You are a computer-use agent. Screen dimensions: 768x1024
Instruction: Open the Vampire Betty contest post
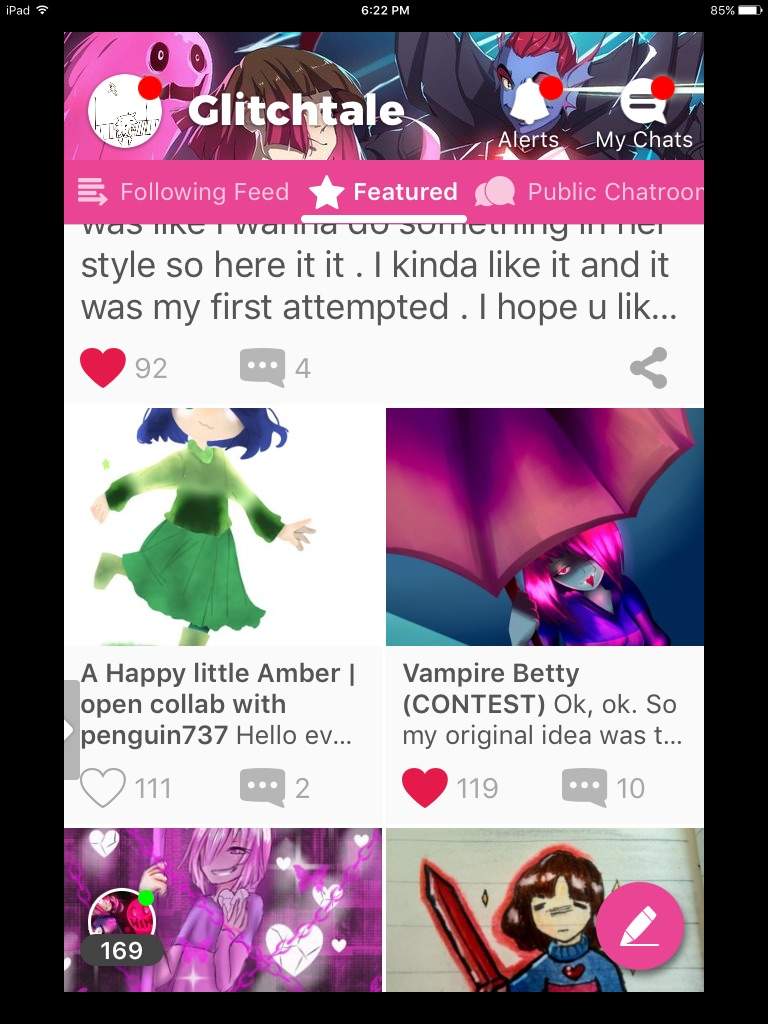[x=544, y=527]
